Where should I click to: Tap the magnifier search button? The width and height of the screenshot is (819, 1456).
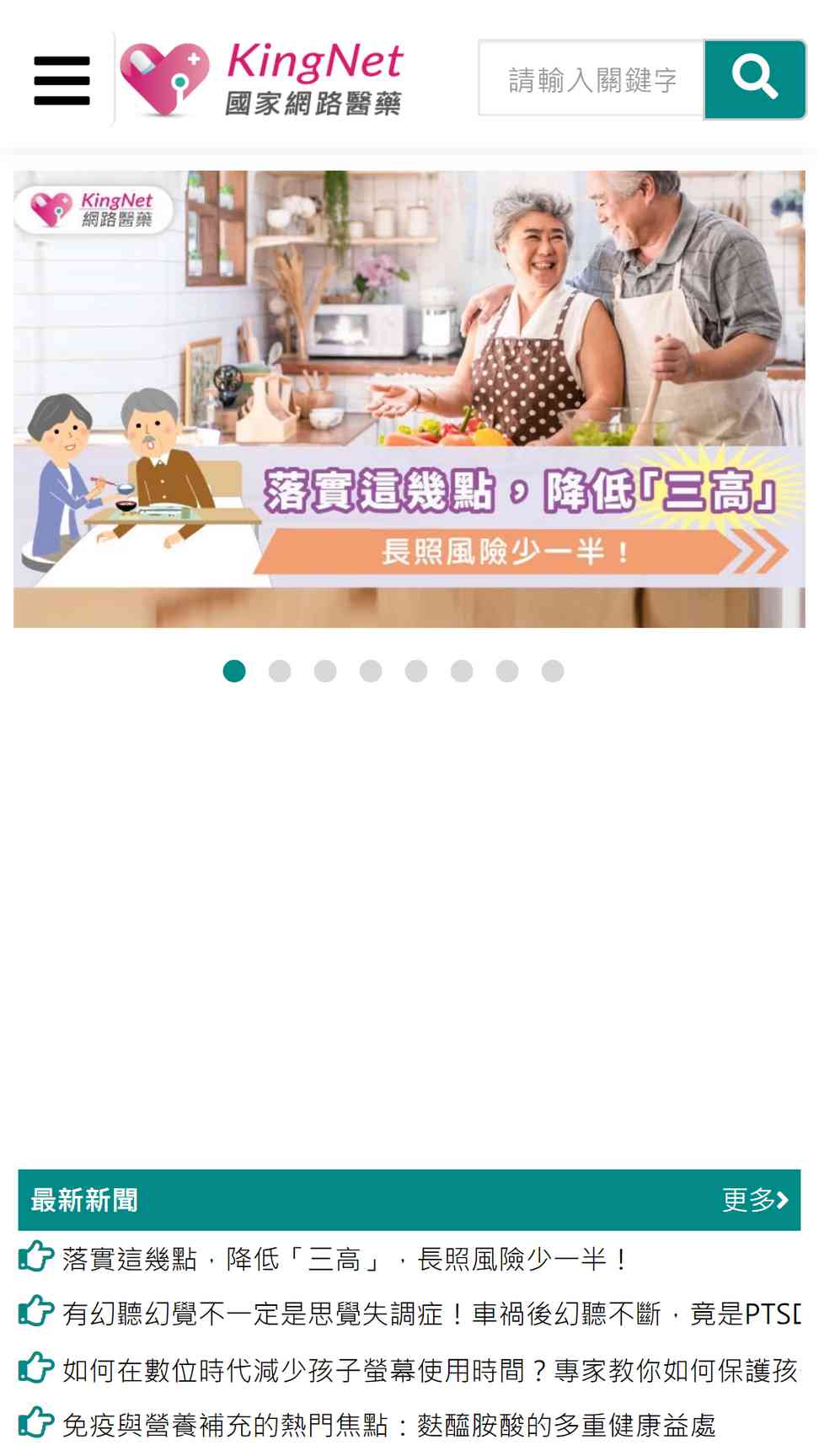coord(755,79)
